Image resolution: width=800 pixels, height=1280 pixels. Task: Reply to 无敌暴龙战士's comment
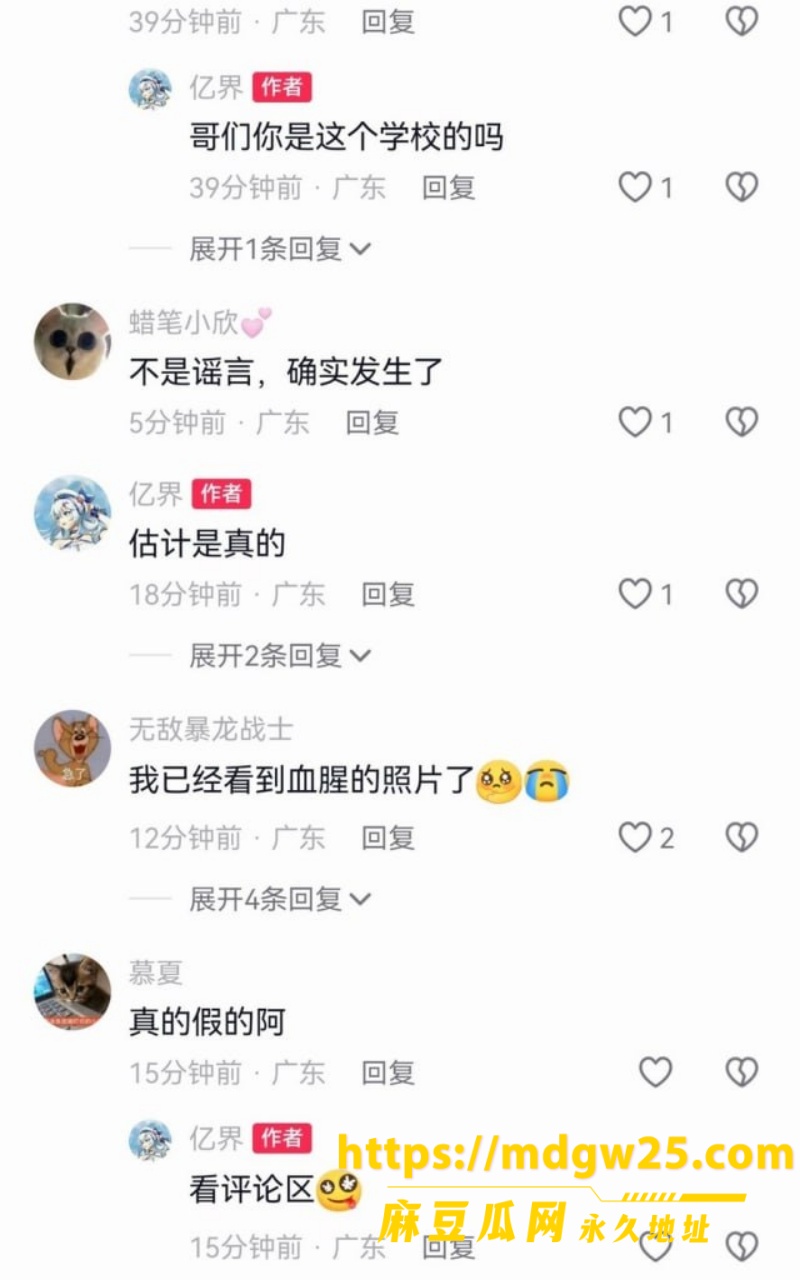388,837
